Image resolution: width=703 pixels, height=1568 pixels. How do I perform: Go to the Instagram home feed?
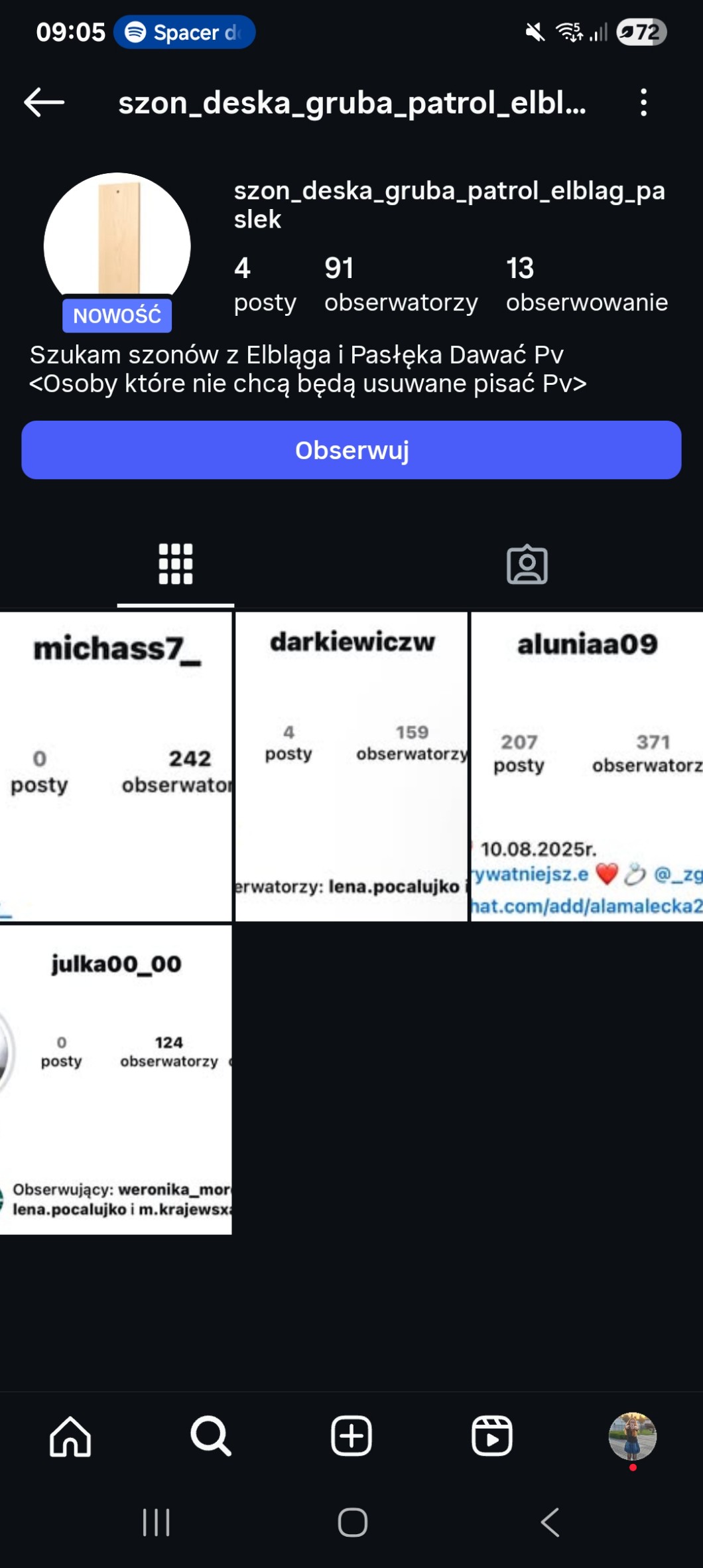pyautogui.click(x=70, y=1436)
